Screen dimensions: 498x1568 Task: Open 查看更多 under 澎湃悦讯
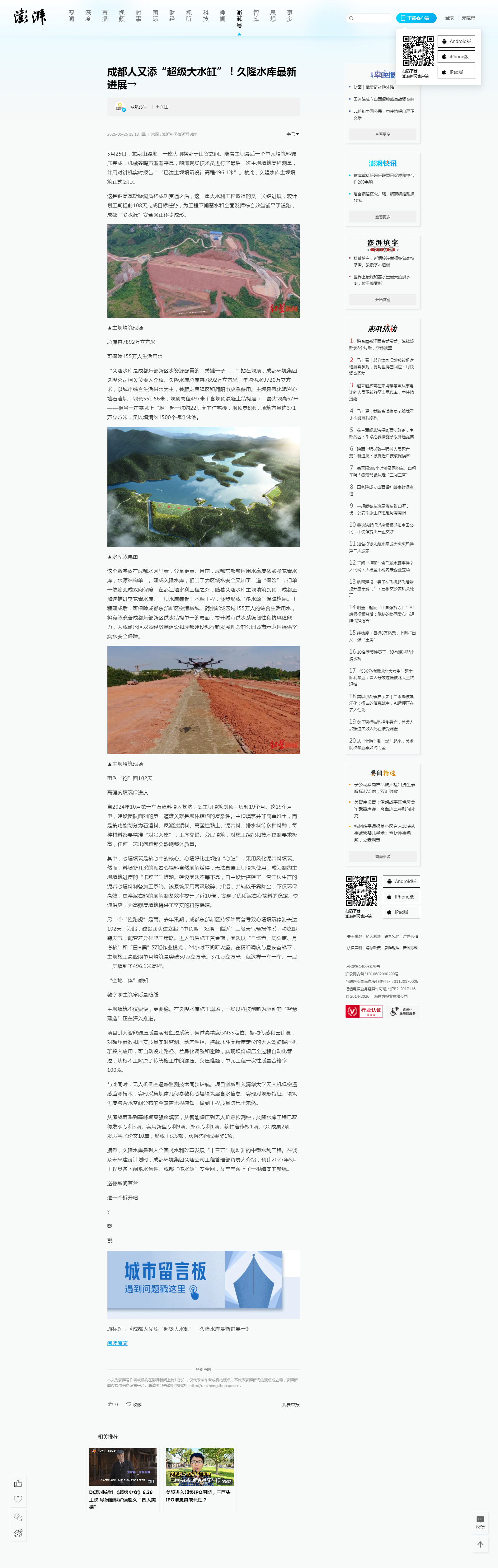(x=383, y=217)
